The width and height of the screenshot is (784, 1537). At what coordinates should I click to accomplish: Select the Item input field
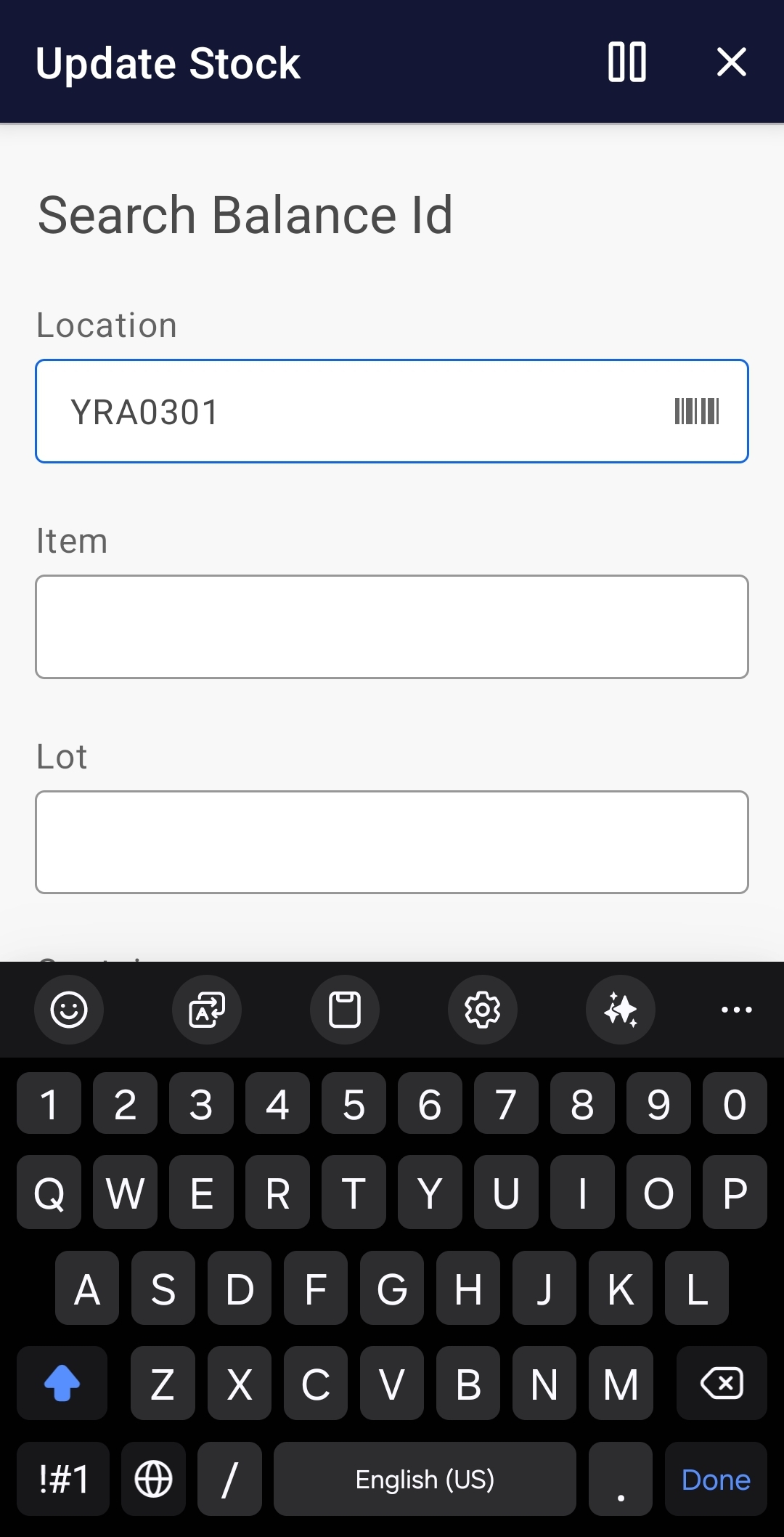392,626
